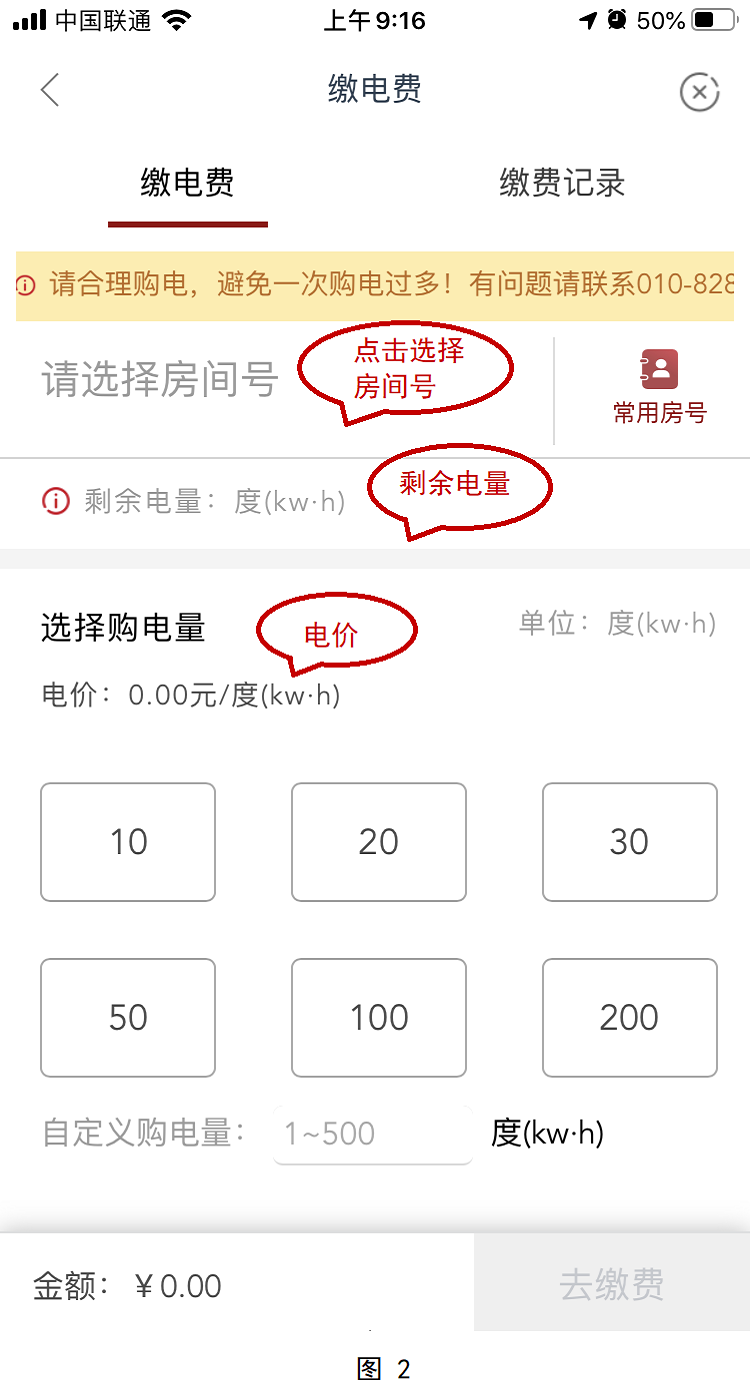This screenshot has height=1380, width=750.
Task: Go back using the top-left arrow
Action: pyautogui.click(x=50, y=90)
